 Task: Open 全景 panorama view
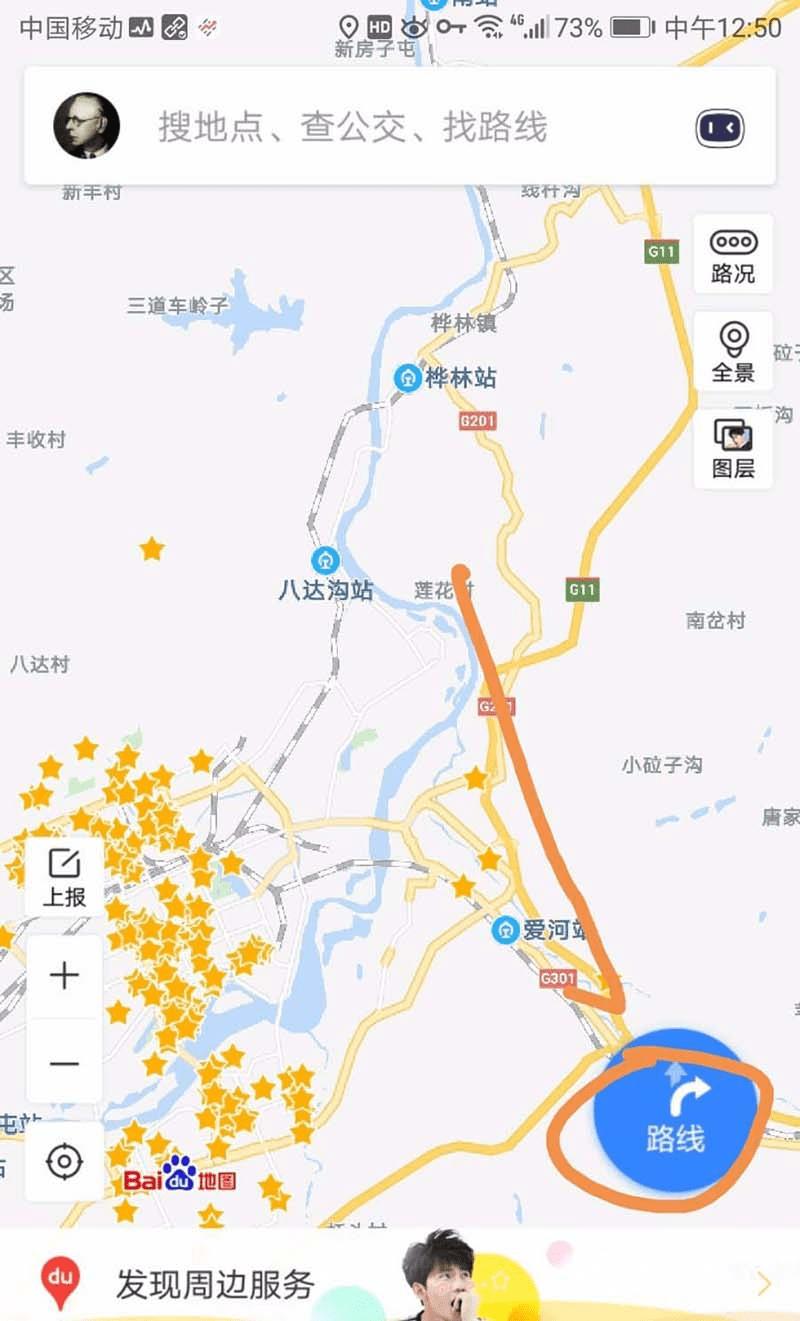click(733, 351)
